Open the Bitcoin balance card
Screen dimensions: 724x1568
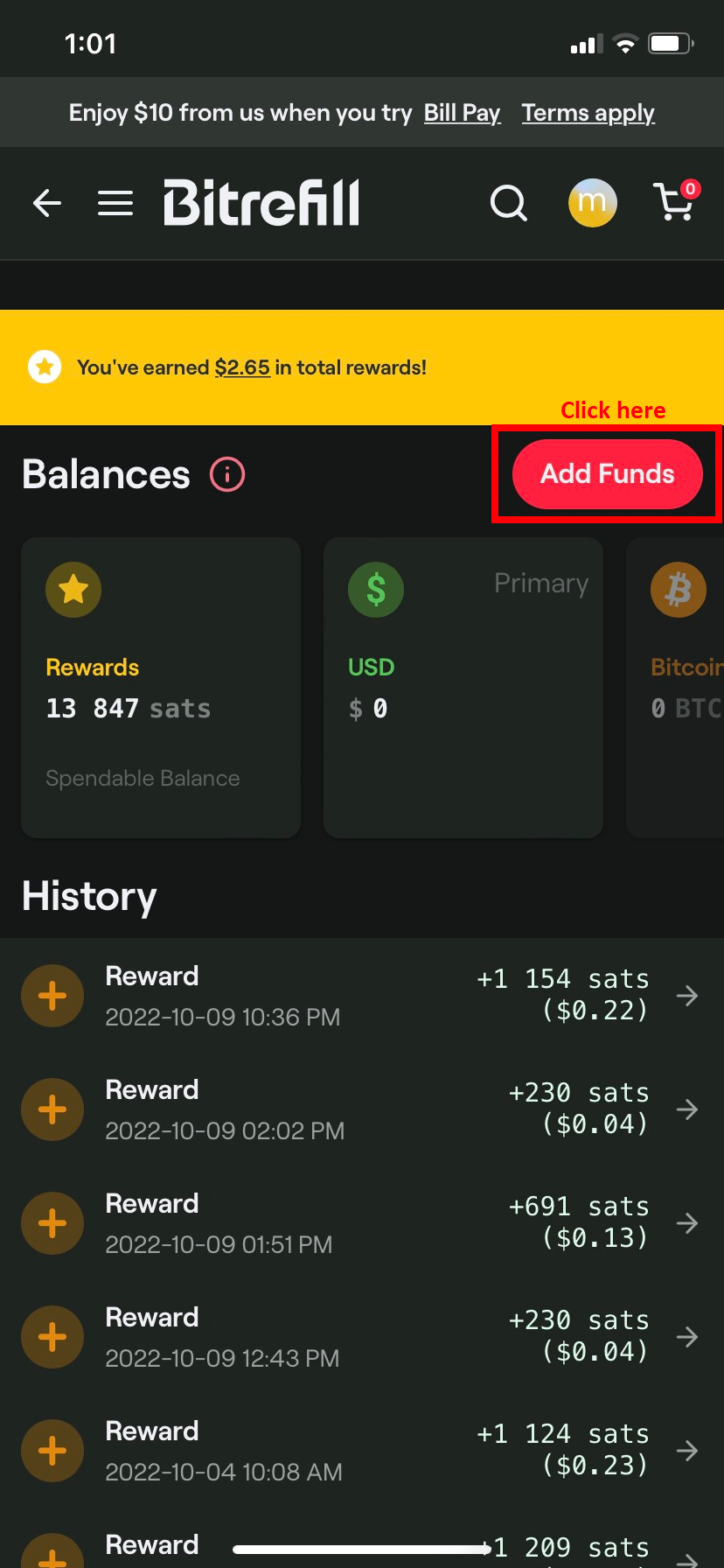pyautogui.click(x=675, y=688)
